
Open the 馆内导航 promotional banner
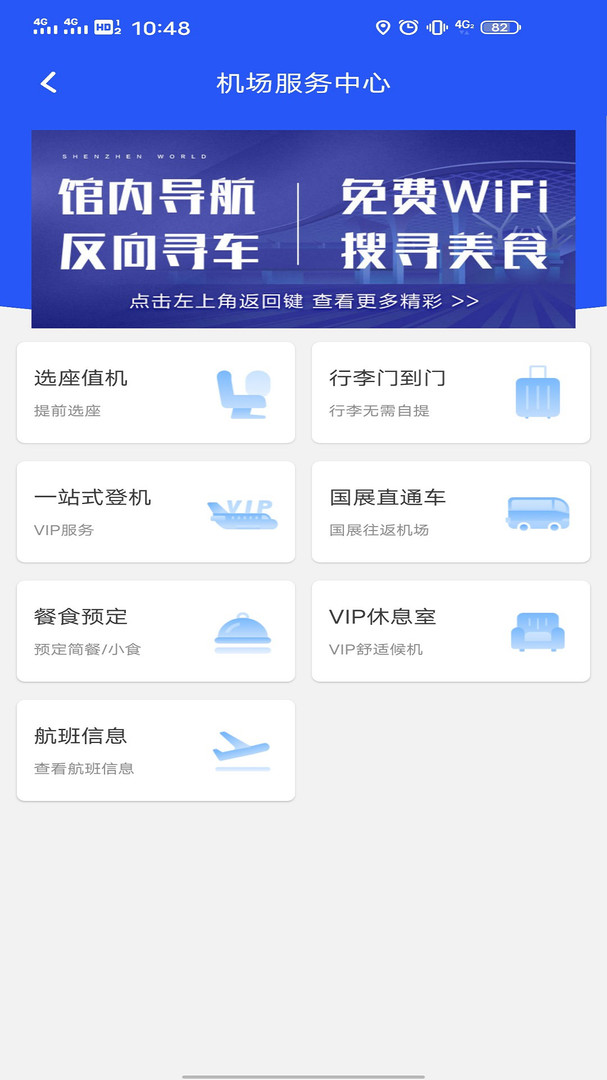303,229
